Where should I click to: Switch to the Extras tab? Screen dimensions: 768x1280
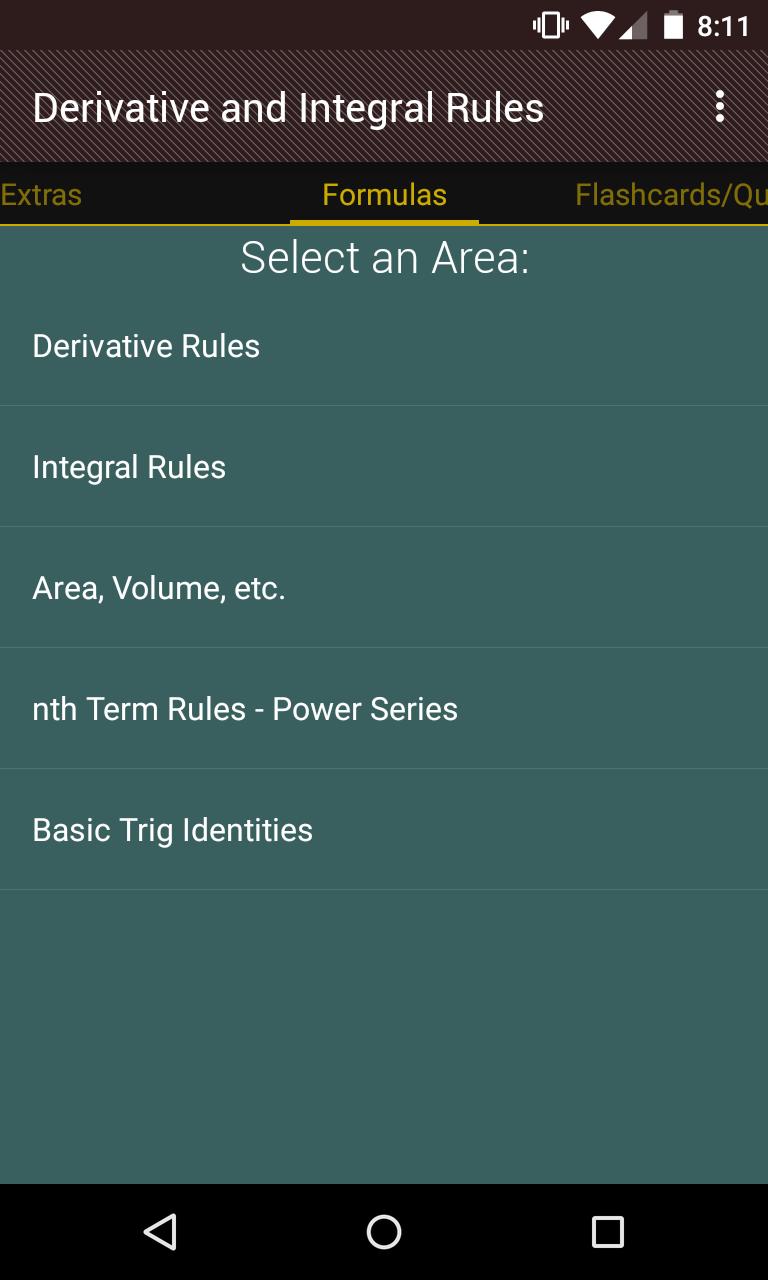click(41, 194)
